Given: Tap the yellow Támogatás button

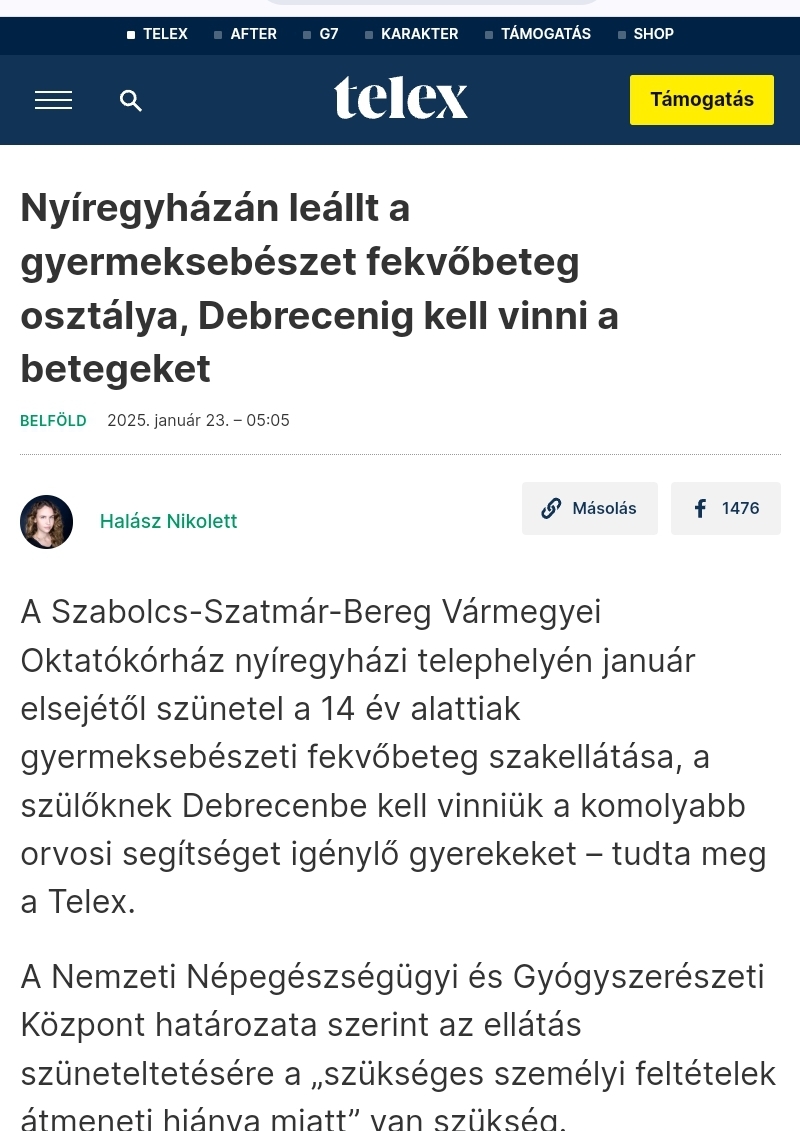Looking at the screenshot, I should point(701,100).
